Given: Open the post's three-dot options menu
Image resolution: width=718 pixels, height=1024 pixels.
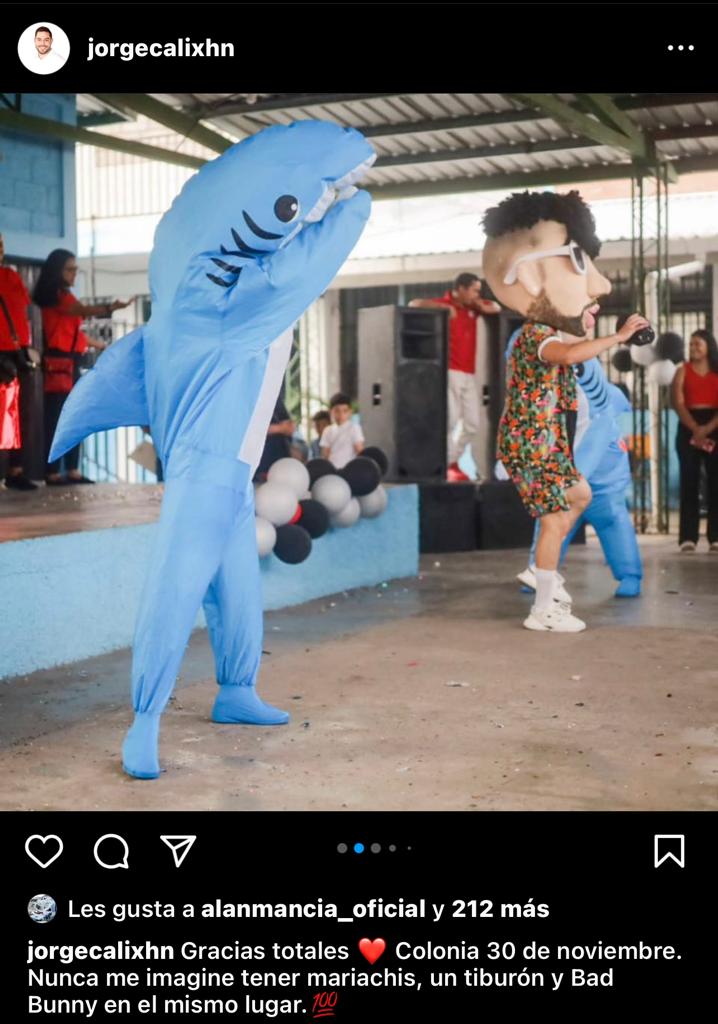Looking at the screenshot, I should point(680,48).
